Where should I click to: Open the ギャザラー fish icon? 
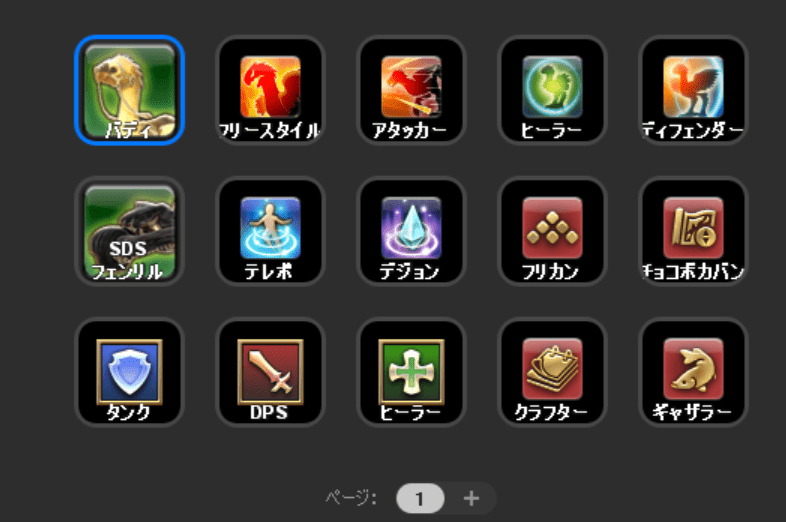[694, 372]
